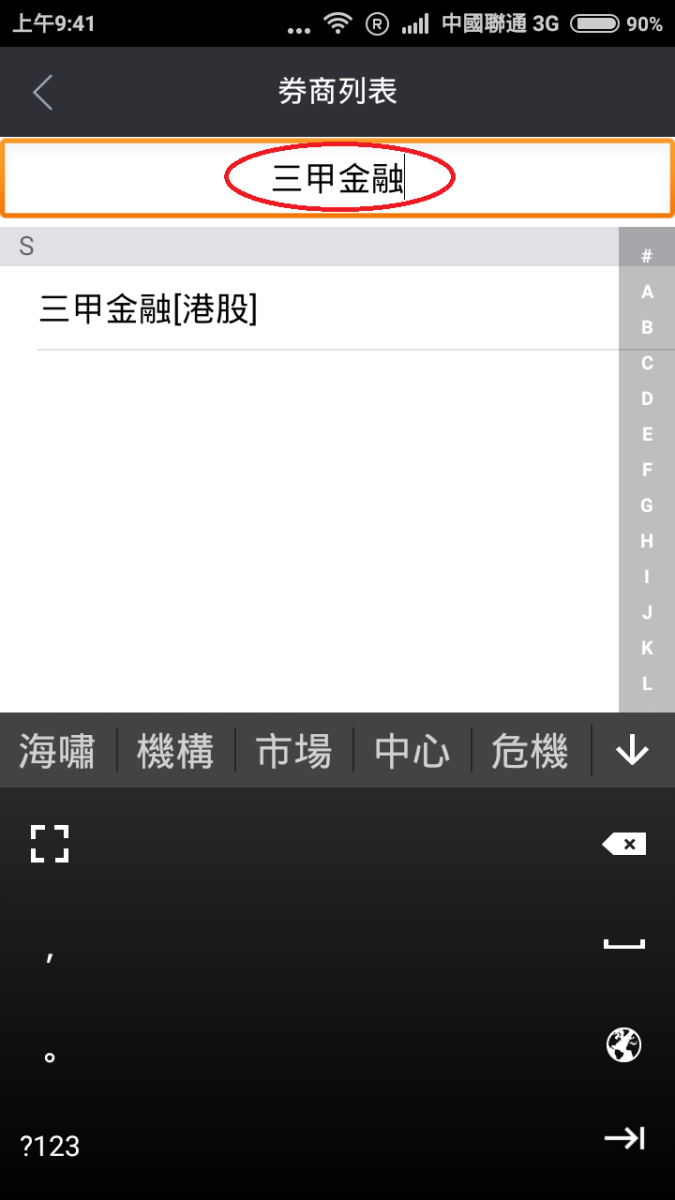Jump to the # section in the index
Screen dimensions: 675x1200
(x=647, y=257)
